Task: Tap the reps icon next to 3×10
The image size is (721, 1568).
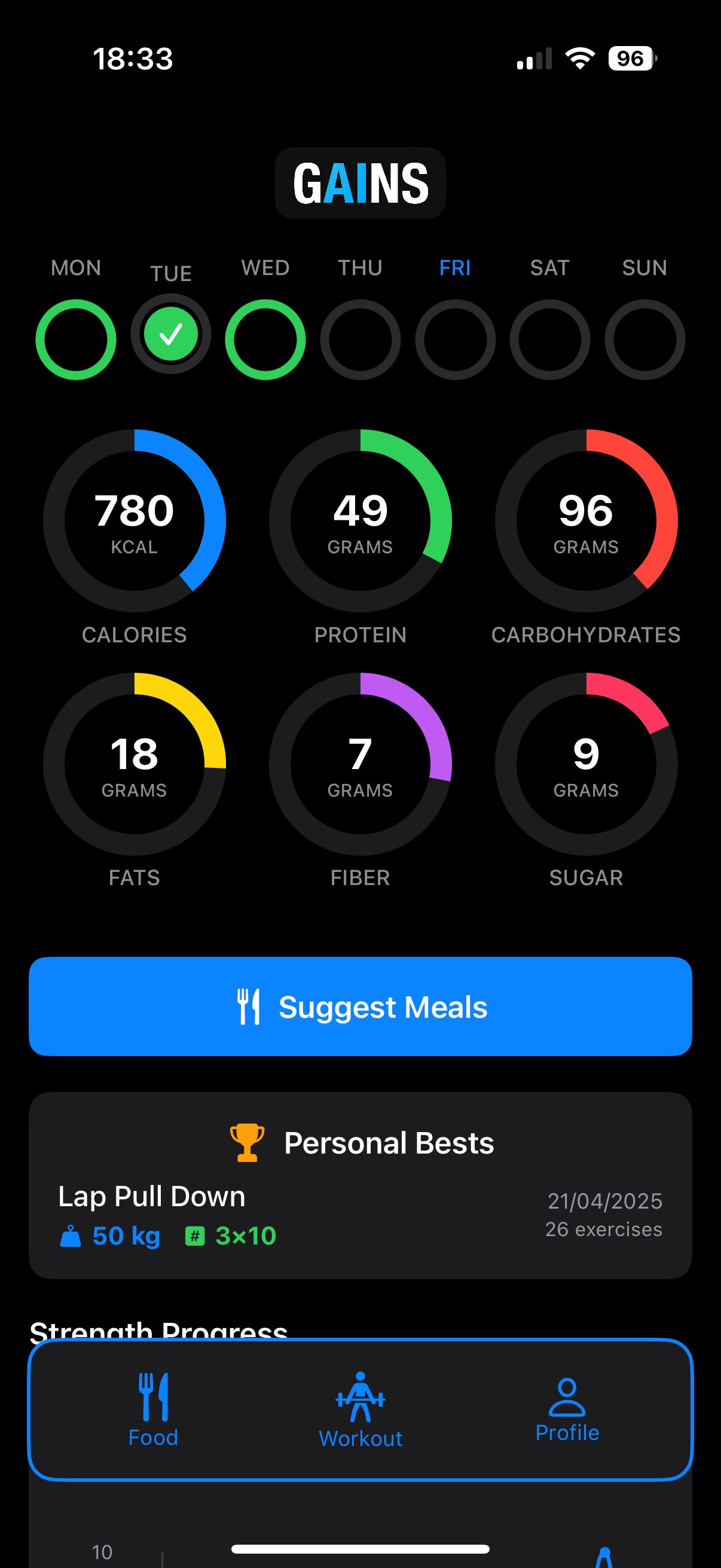Action: [194, 1236]
